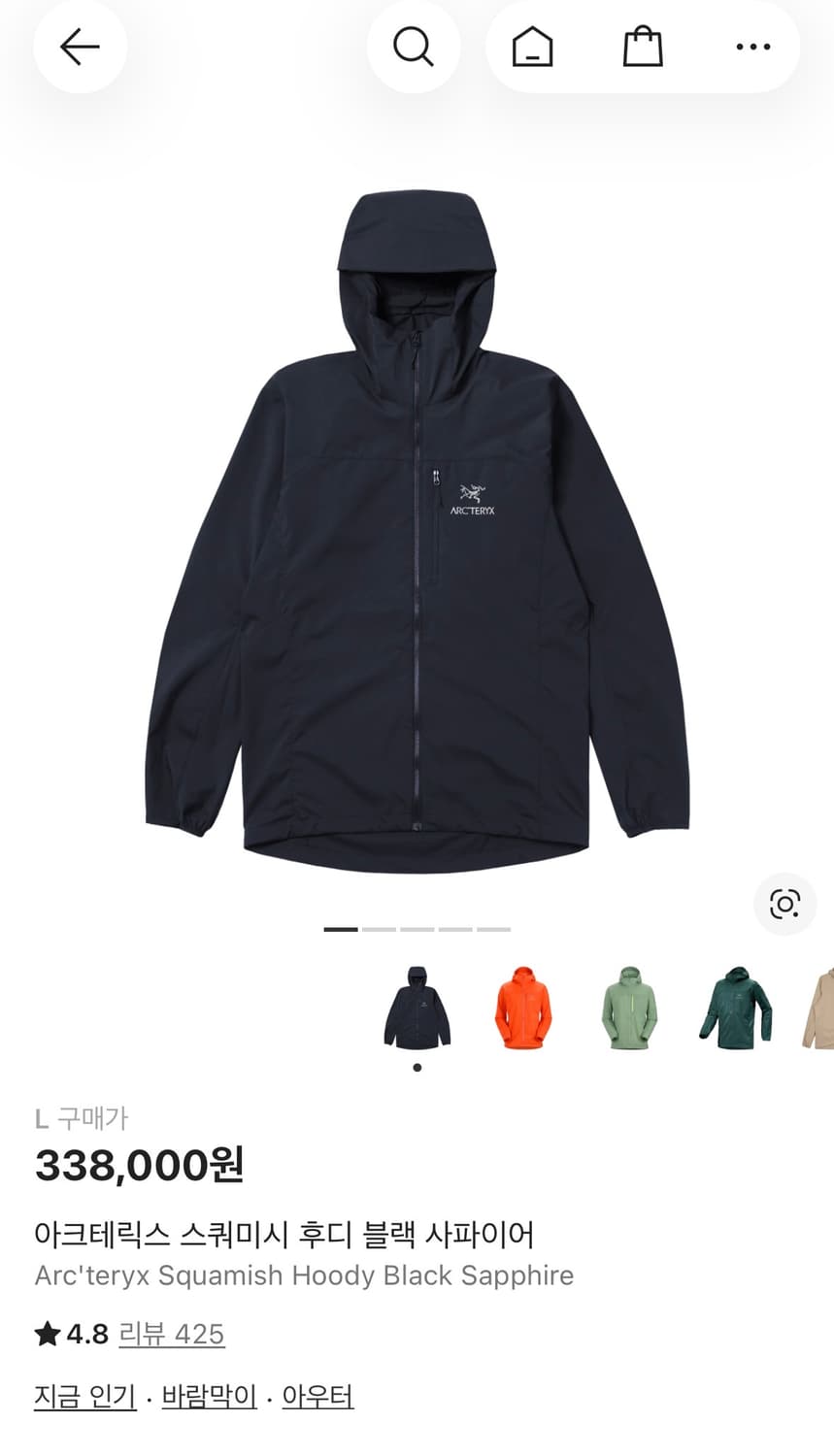The width and height of the screenshot is (834, 1456).
Task: Tap the back arrow icon
Action: pos(80,46)
